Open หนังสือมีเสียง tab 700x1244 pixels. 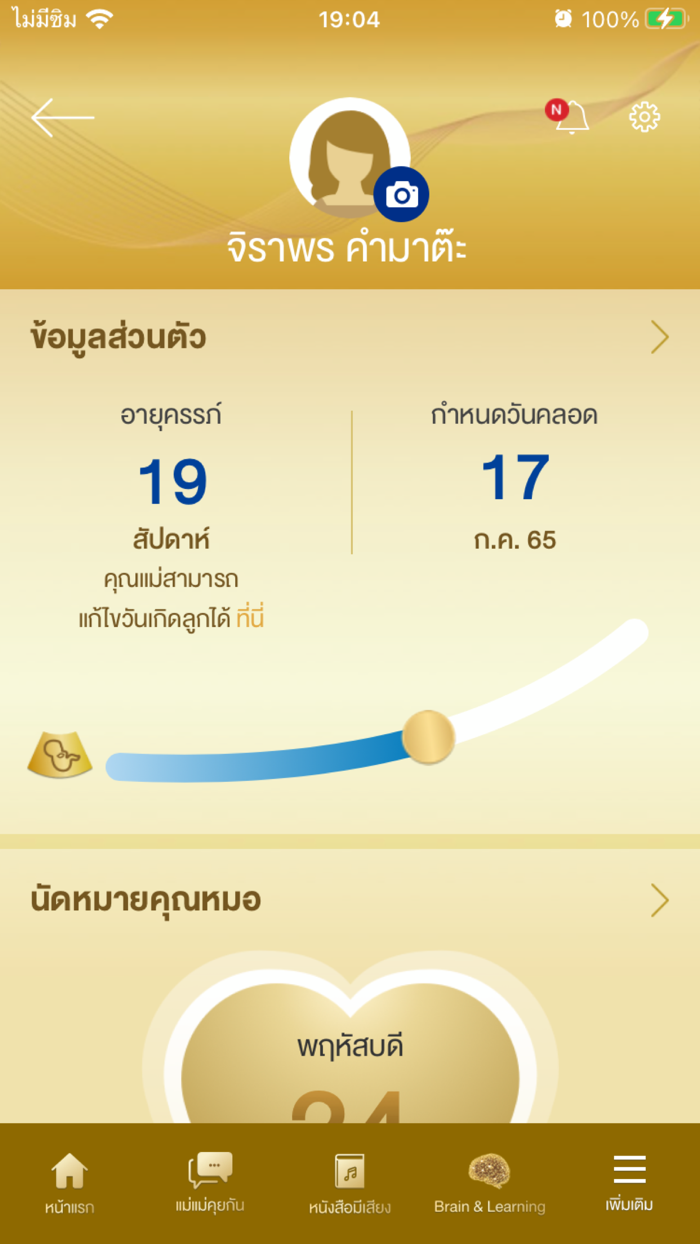[350, 1183]
